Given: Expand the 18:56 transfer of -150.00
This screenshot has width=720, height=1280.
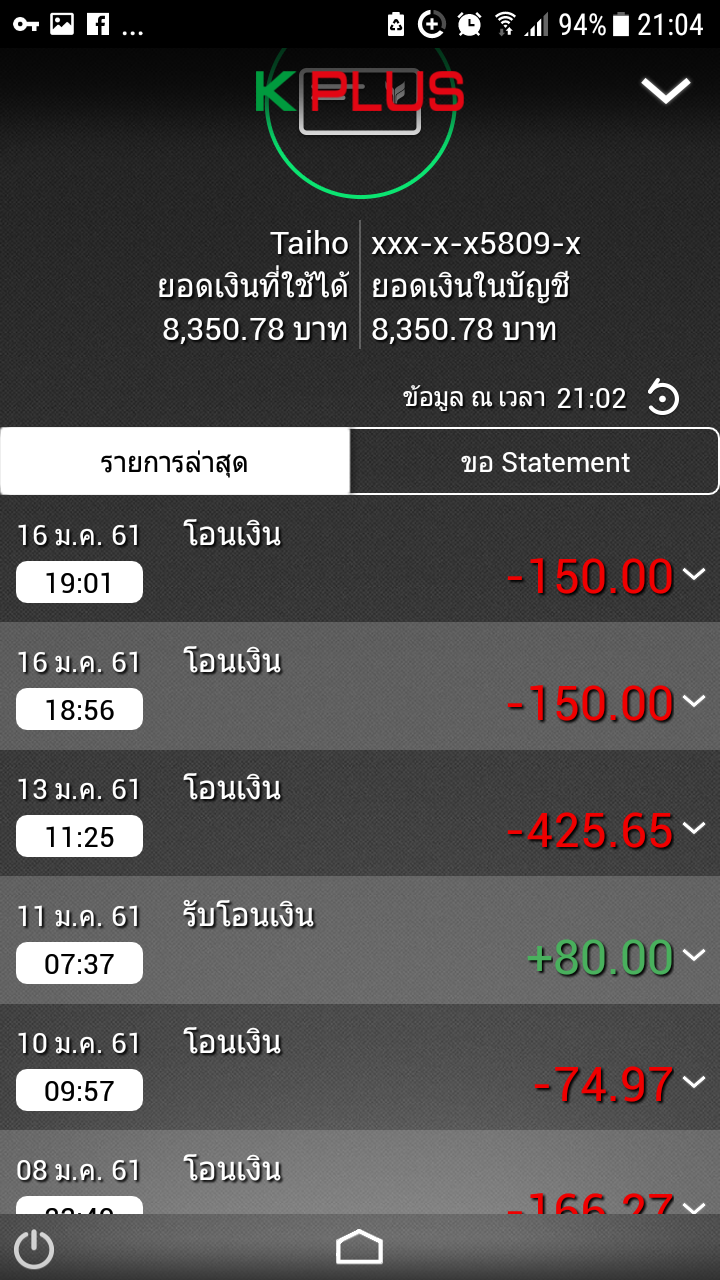Looking at the screenshot, I should (694, 701).
